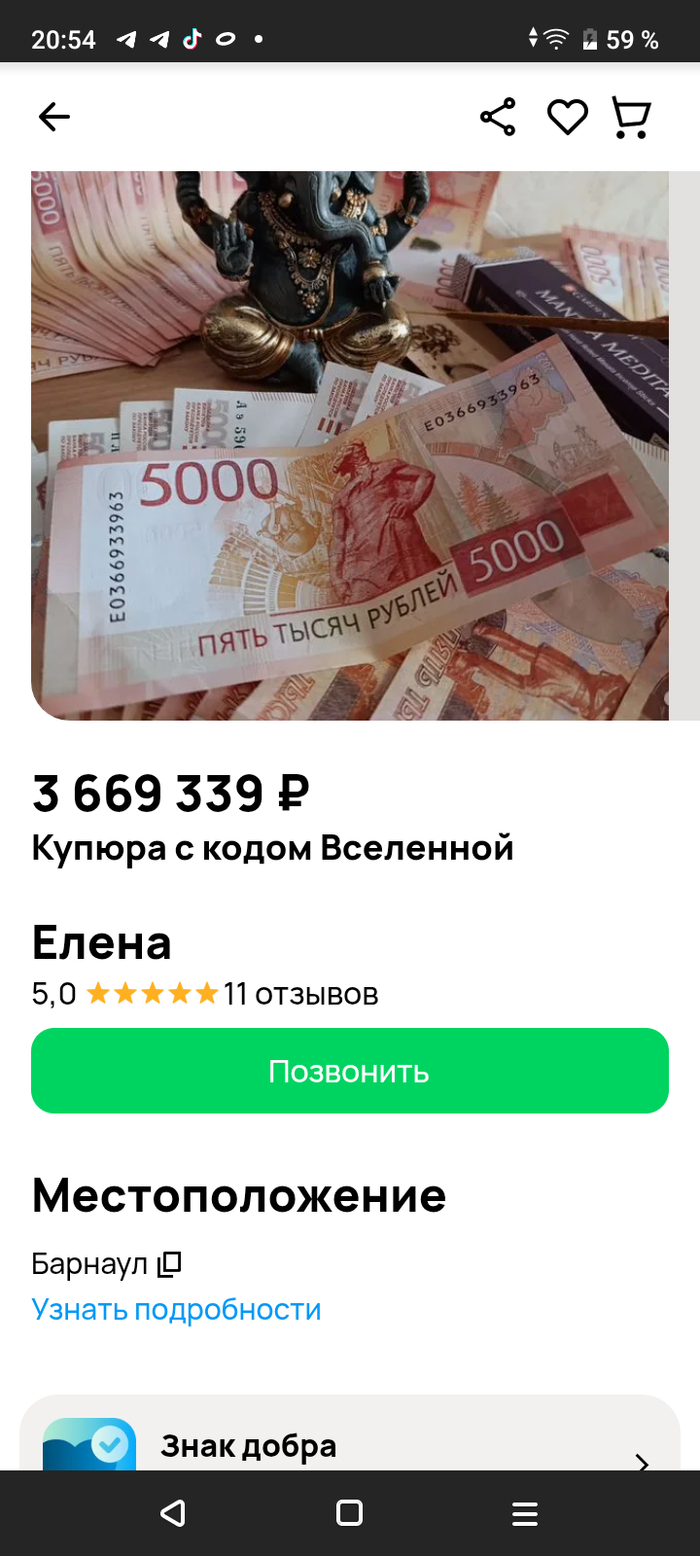Go back using the arrow icon
Screen dimensions: 700x1556
(x=54, y=118)
